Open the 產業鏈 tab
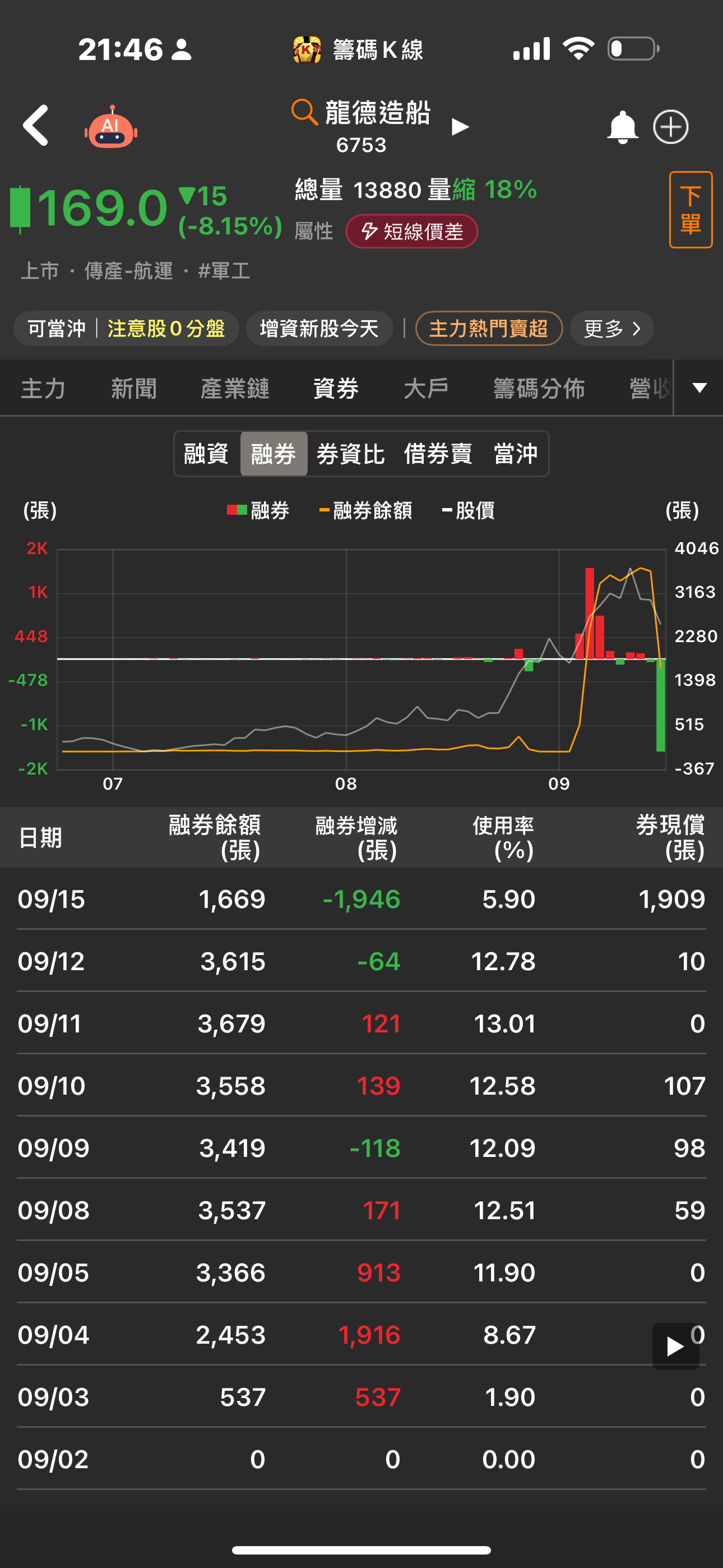The height and width of the screenshot is (1568, 723). coord(235,388)
